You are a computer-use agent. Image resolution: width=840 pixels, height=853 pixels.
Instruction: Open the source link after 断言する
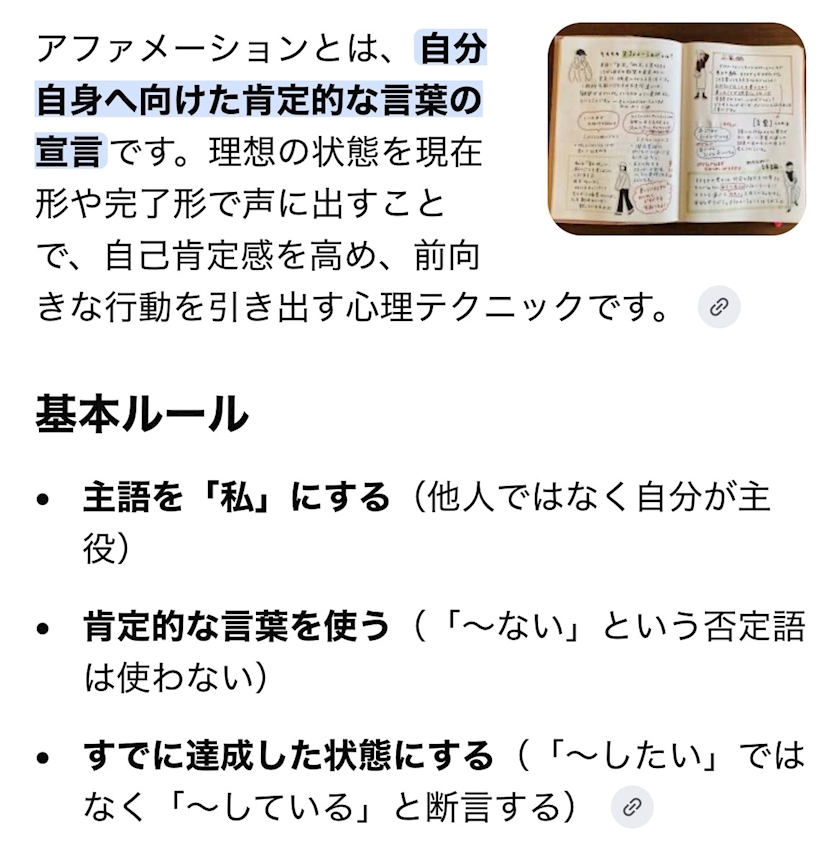click(x=632, y=807)
